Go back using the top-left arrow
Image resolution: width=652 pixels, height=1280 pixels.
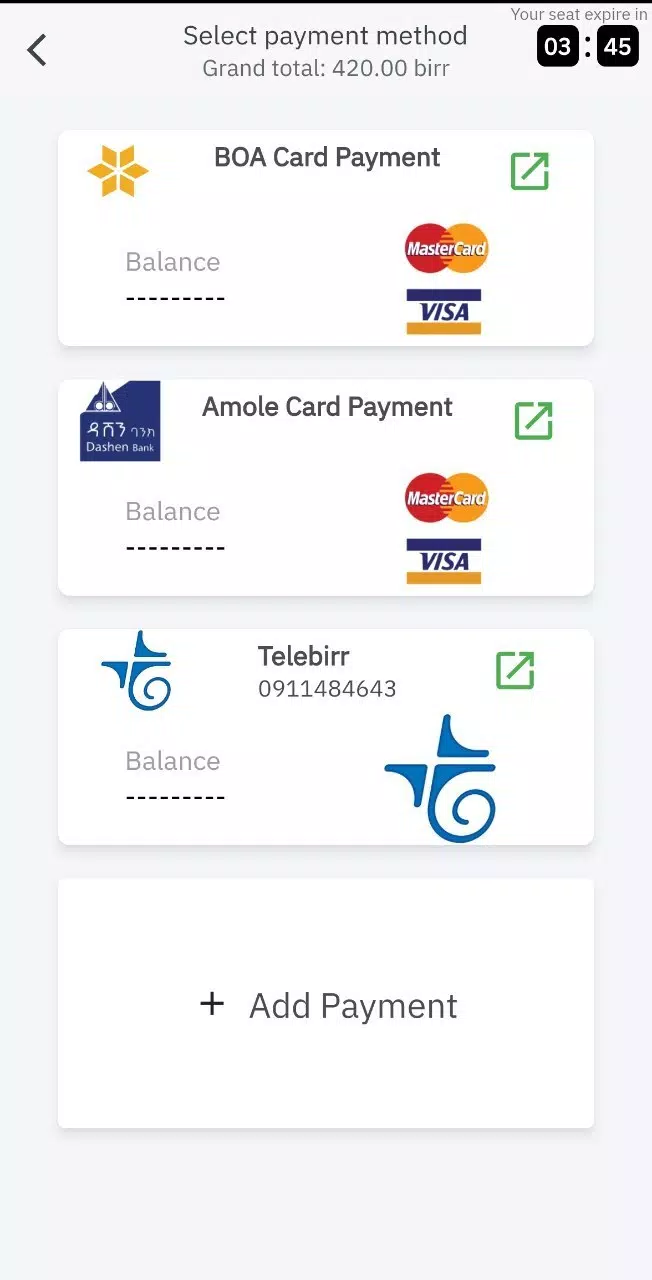pos(37,50)
